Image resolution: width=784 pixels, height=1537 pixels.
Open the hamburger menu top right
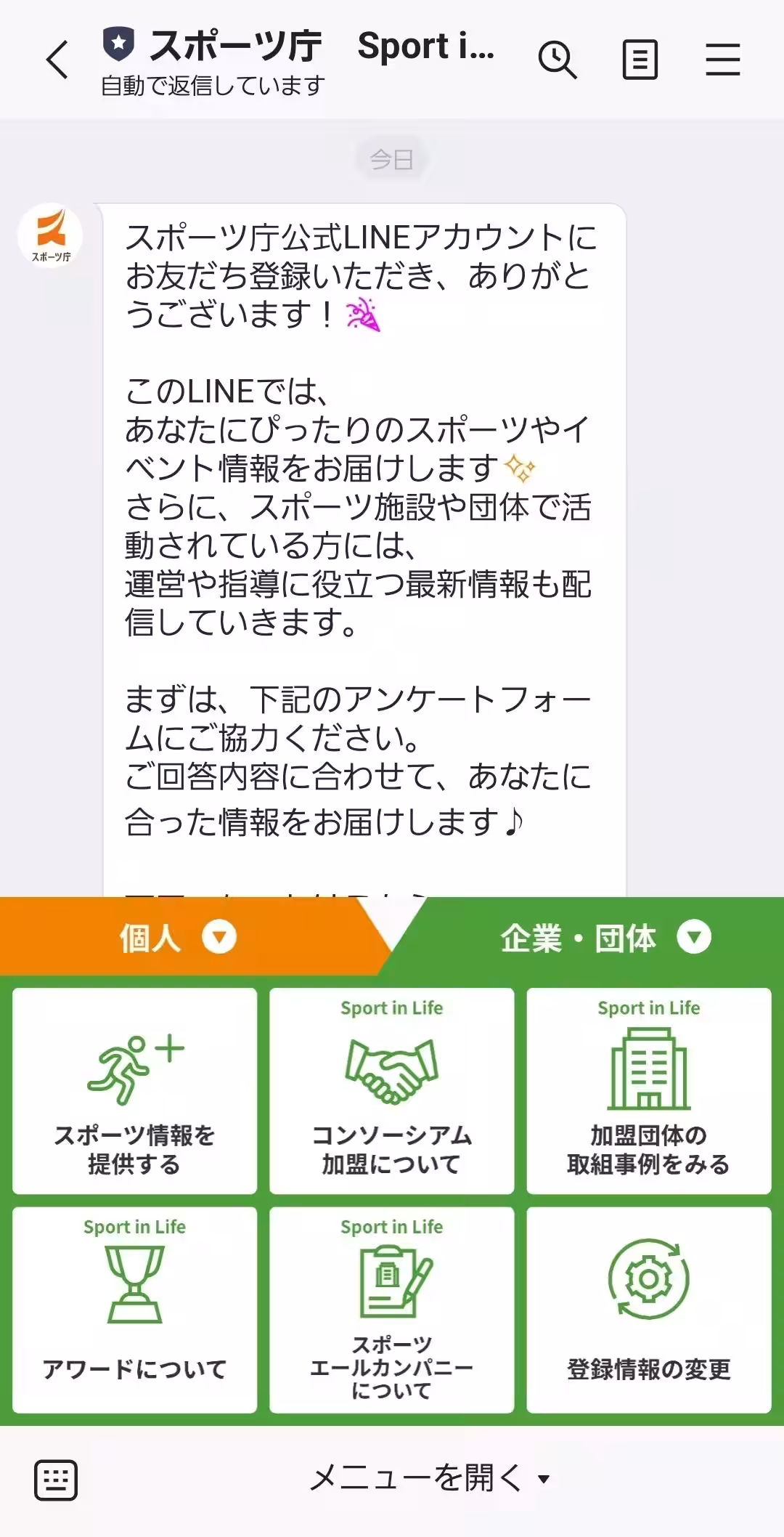click(723, 60)
